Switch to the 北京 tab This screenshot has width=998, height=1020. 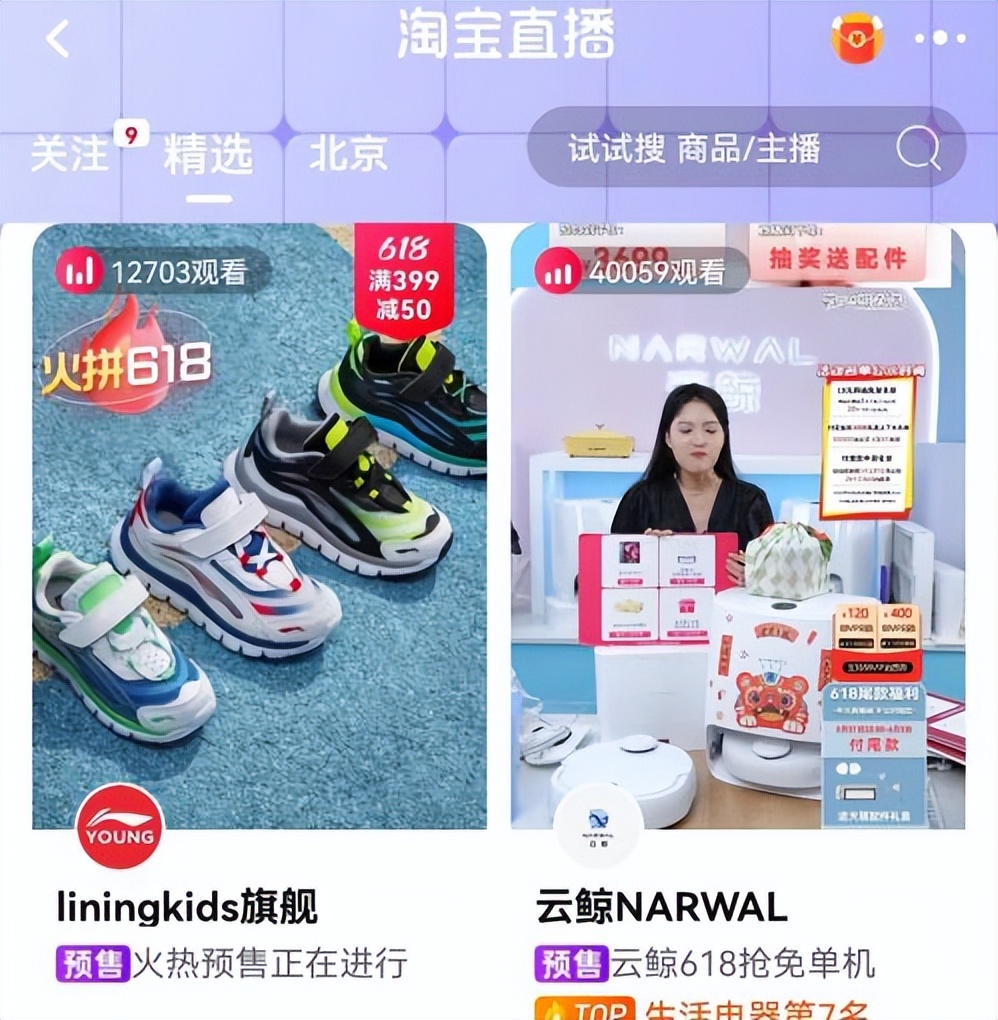click(347, 154)
